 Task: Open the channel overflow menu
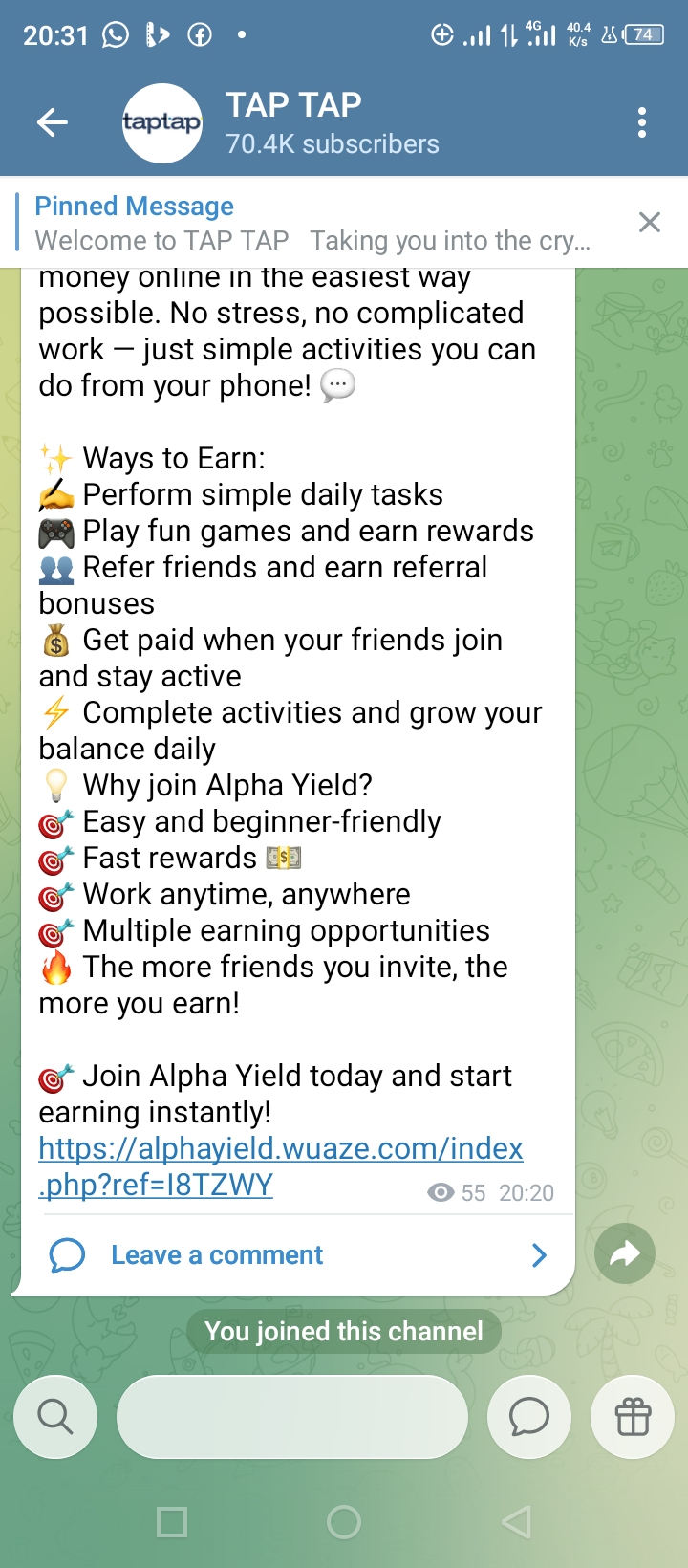[x=642, y=122]
